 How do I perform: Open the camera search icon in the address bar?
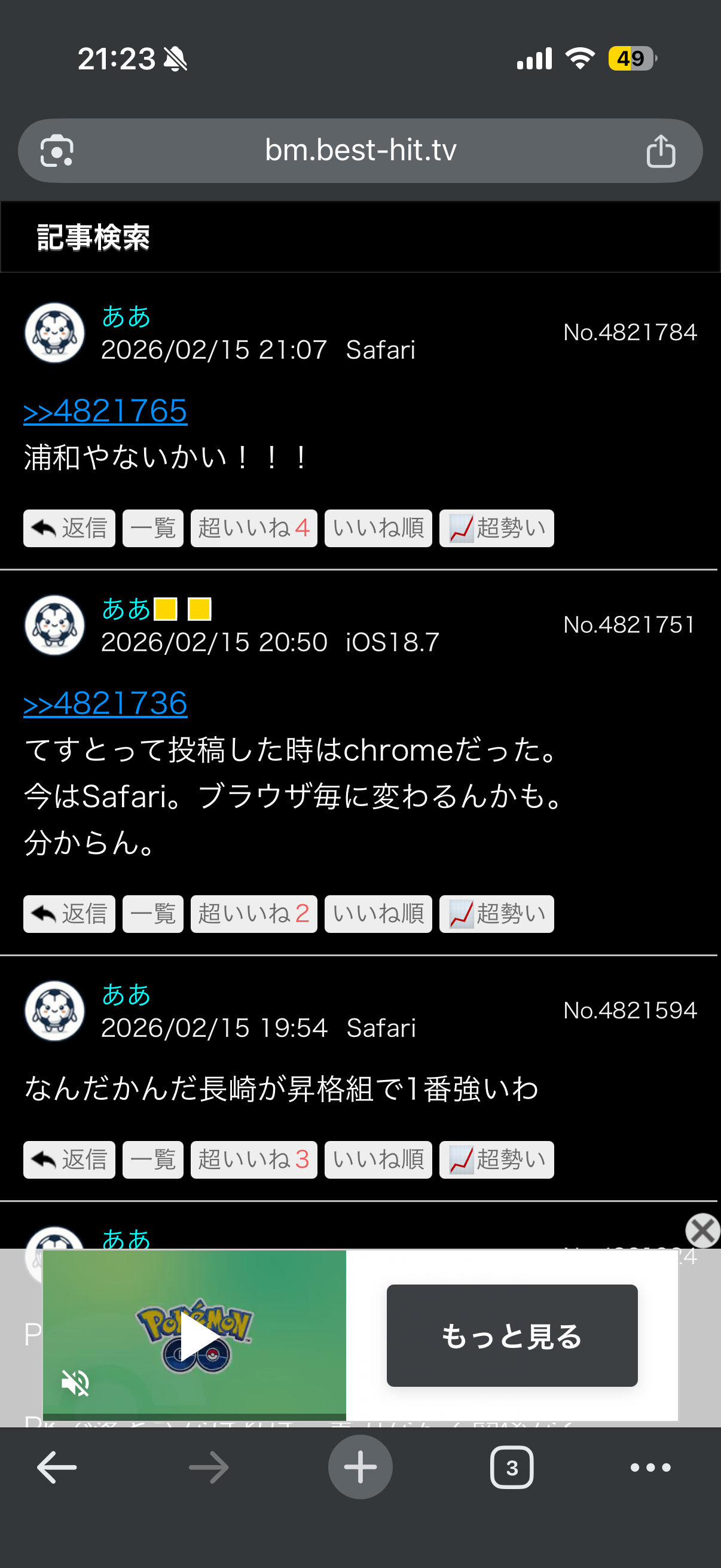point(57,151)
